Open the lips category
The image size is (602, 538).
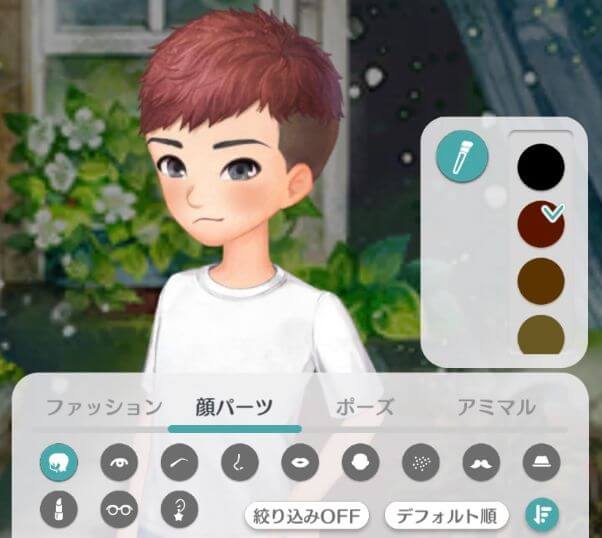(x=300, y=462)
